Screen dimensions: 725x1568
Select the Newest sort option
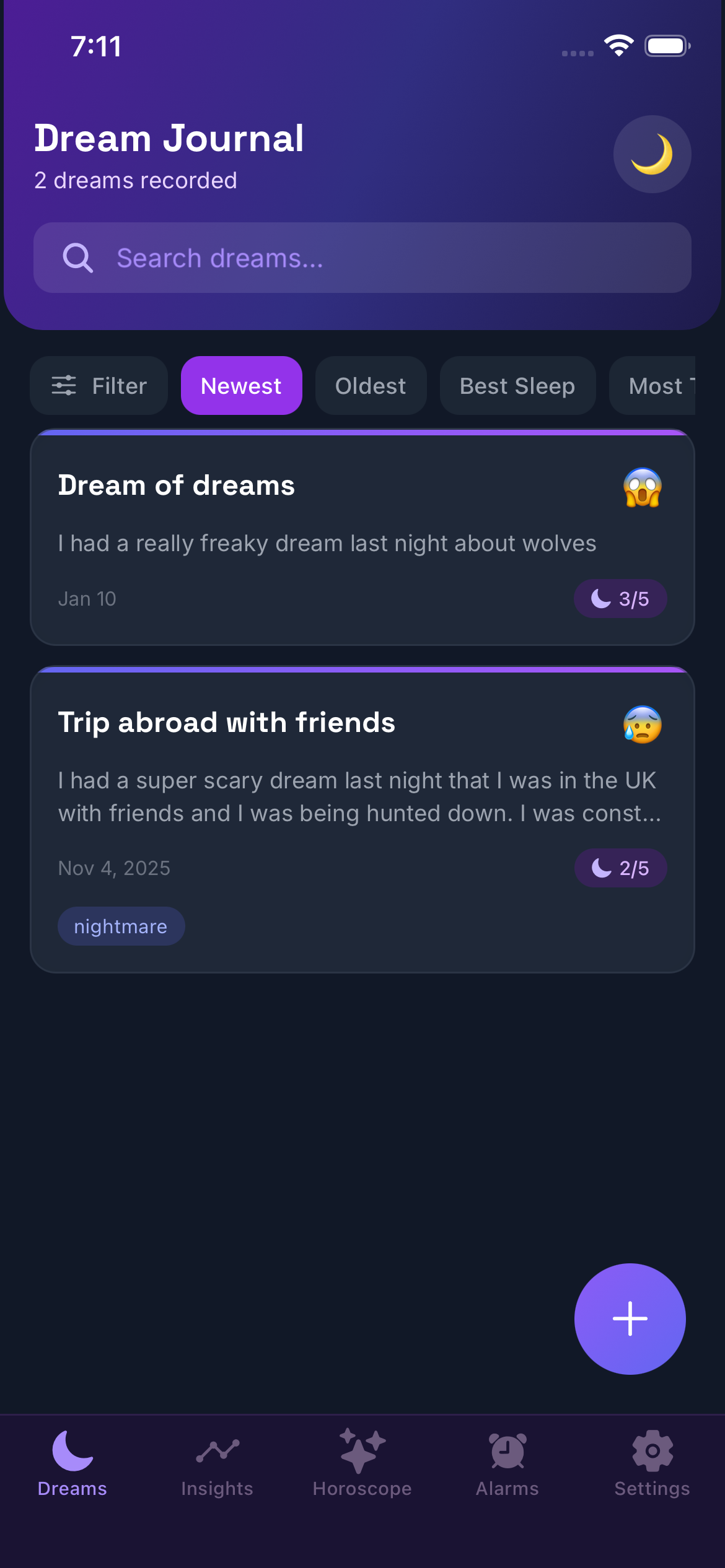pos(241,385)
